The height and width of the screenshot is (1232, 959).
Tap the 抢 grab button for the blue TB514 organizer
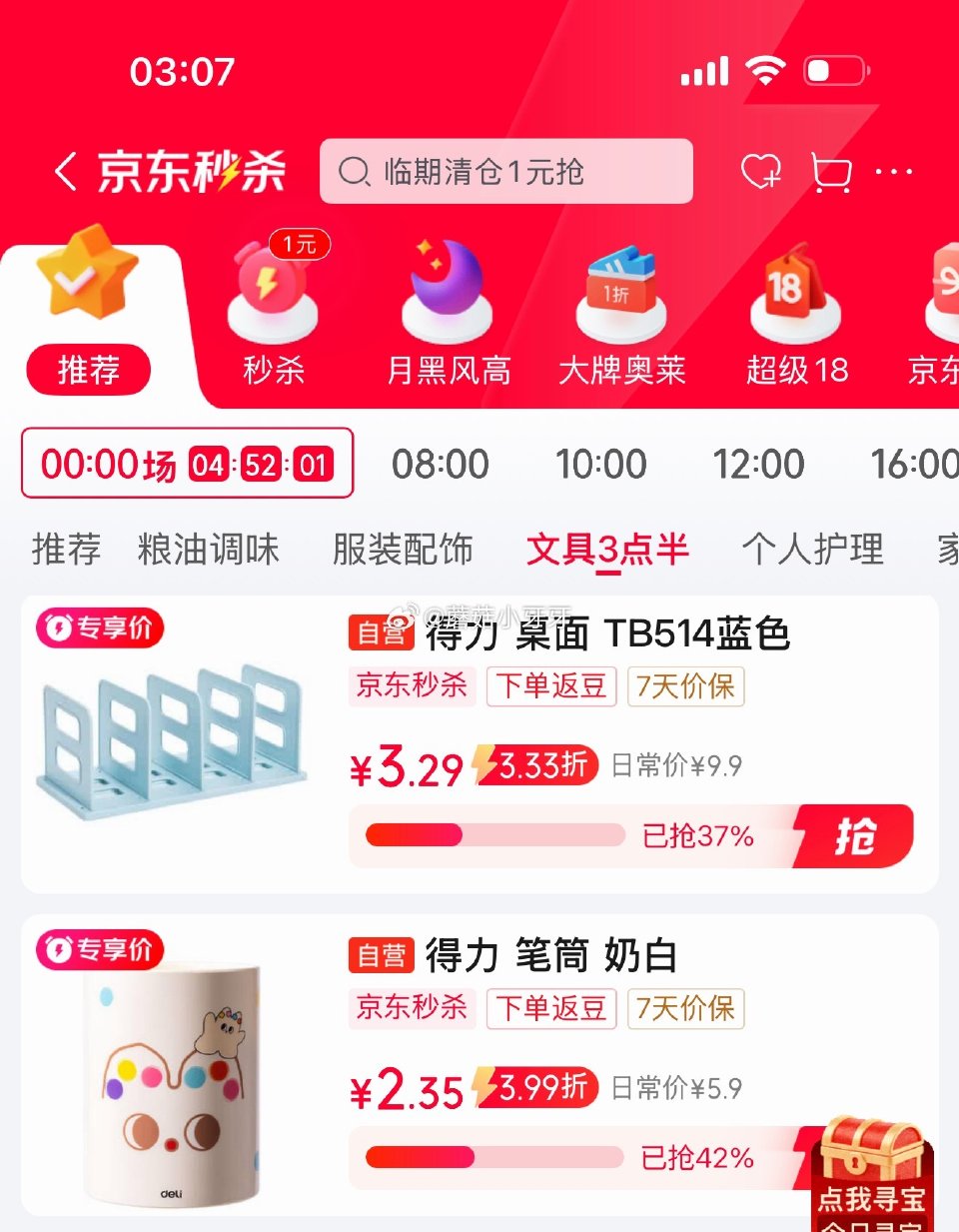click(861, 836)
